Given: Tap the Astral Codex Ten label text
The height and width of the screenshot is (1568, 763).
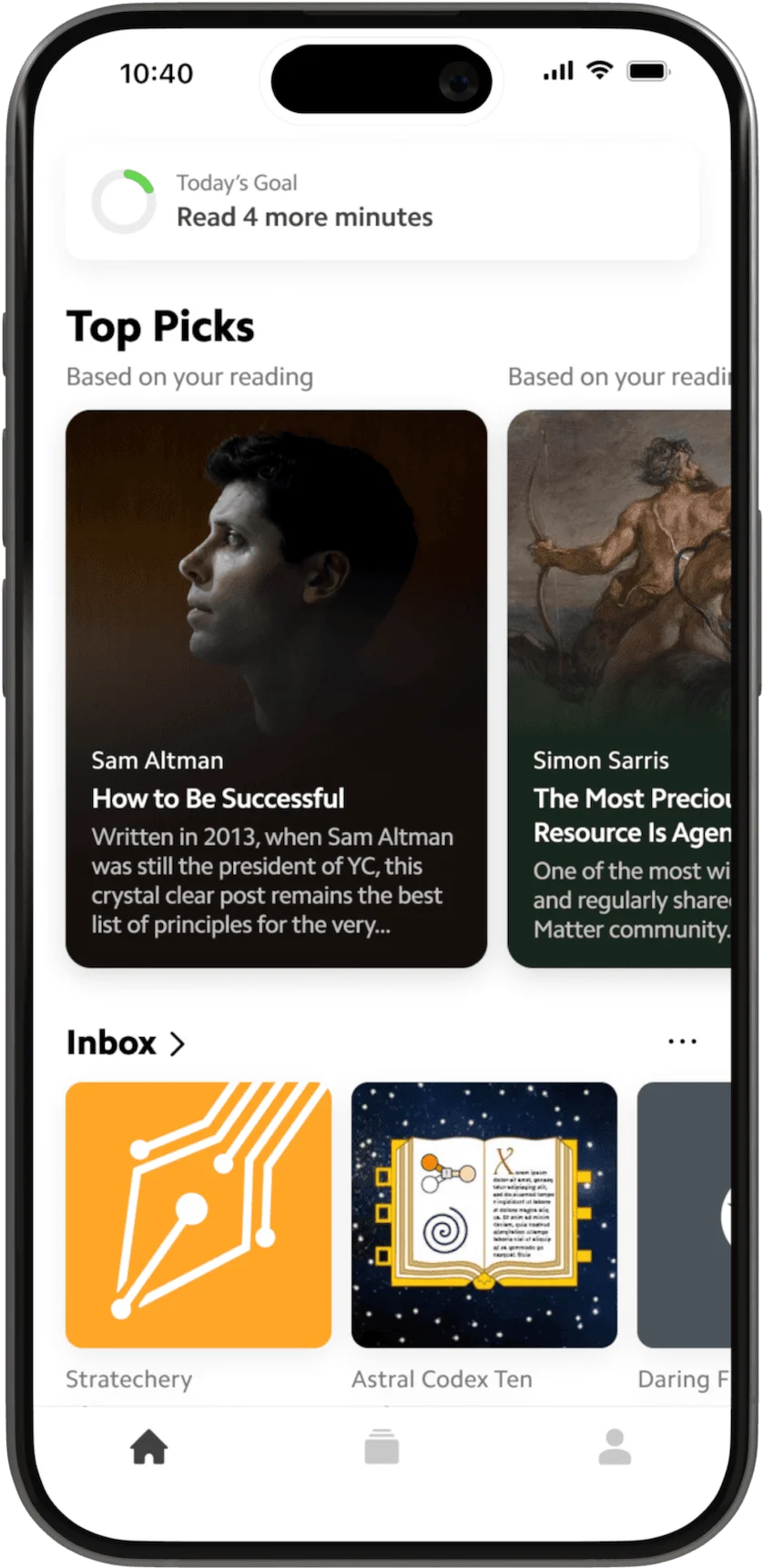Looking at the screenshot, I should point(441,1380).
